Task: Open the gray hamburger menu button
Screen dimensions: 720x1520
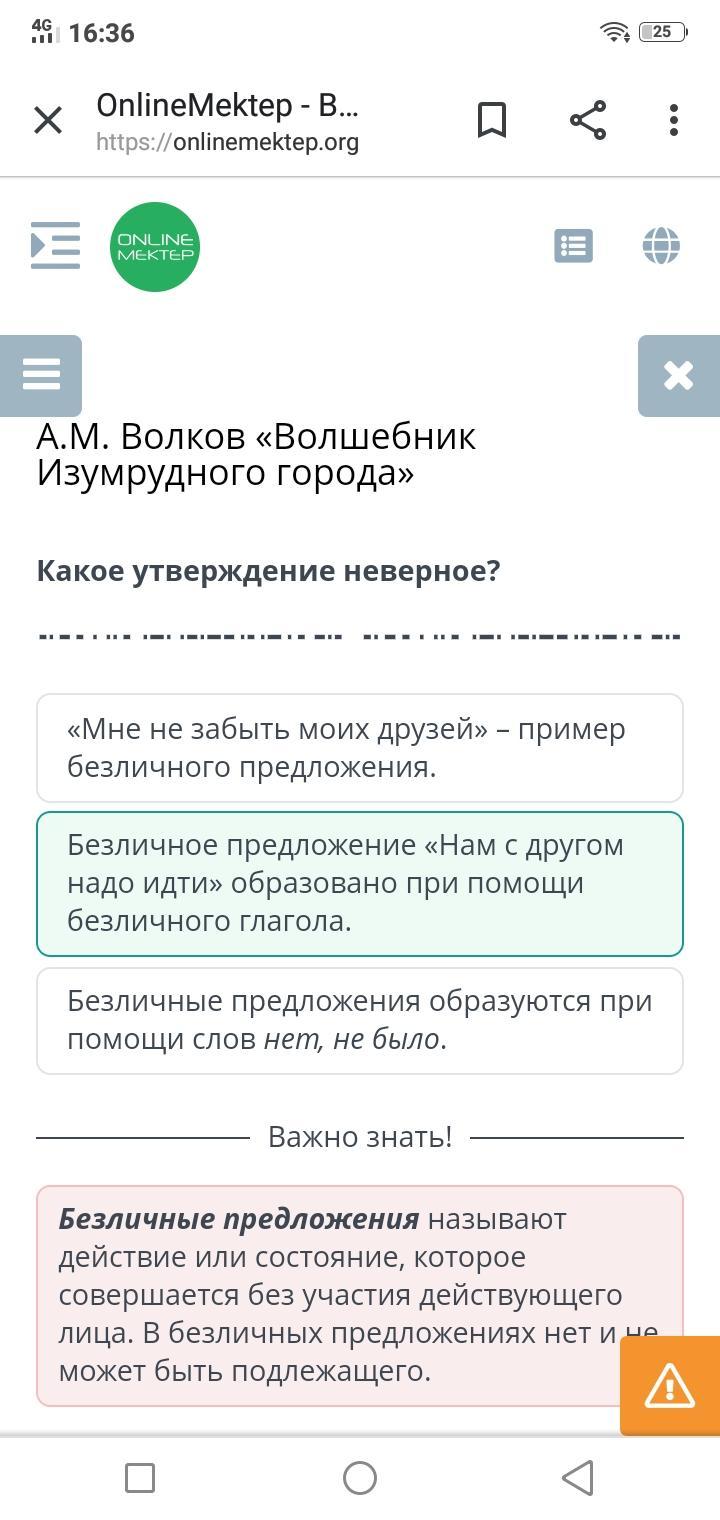Action: point(41,376)
